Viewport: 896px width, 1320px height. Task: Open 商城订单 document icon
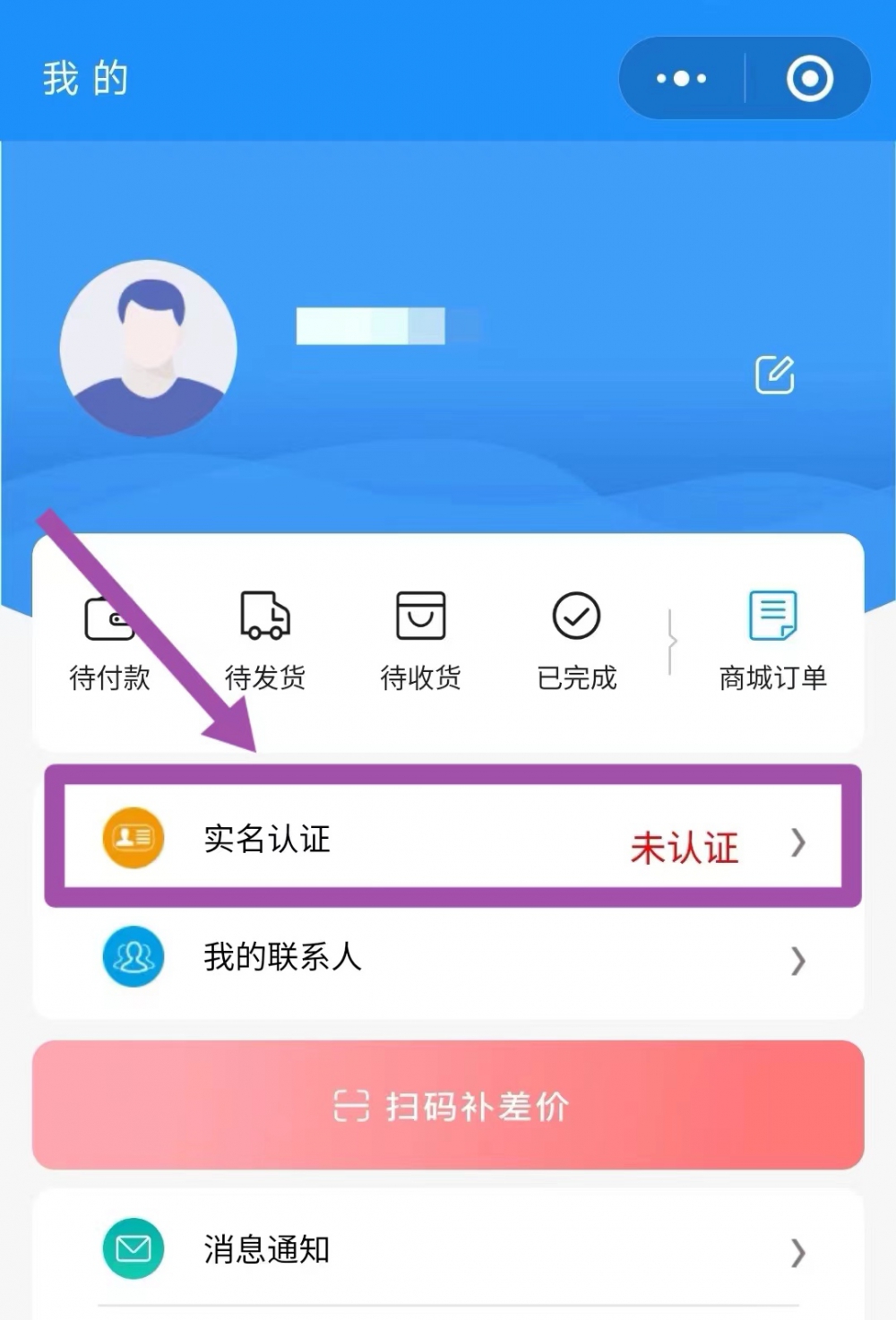click(x=773, y=614)
